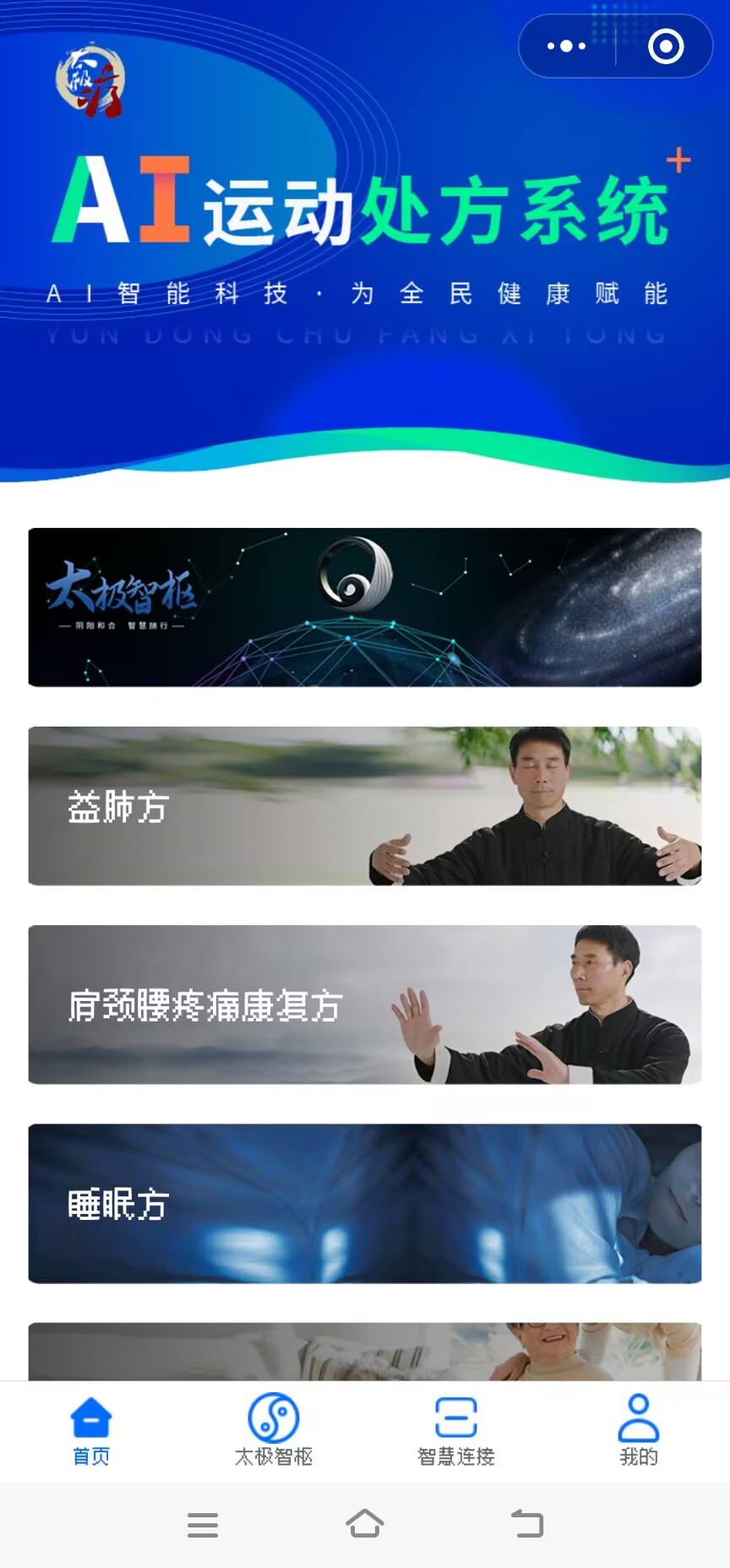Go to the 太极智枢 tab
The height and width of the screenshot is (1568, 730).
pyautogui.click(x=274, y=1431)
